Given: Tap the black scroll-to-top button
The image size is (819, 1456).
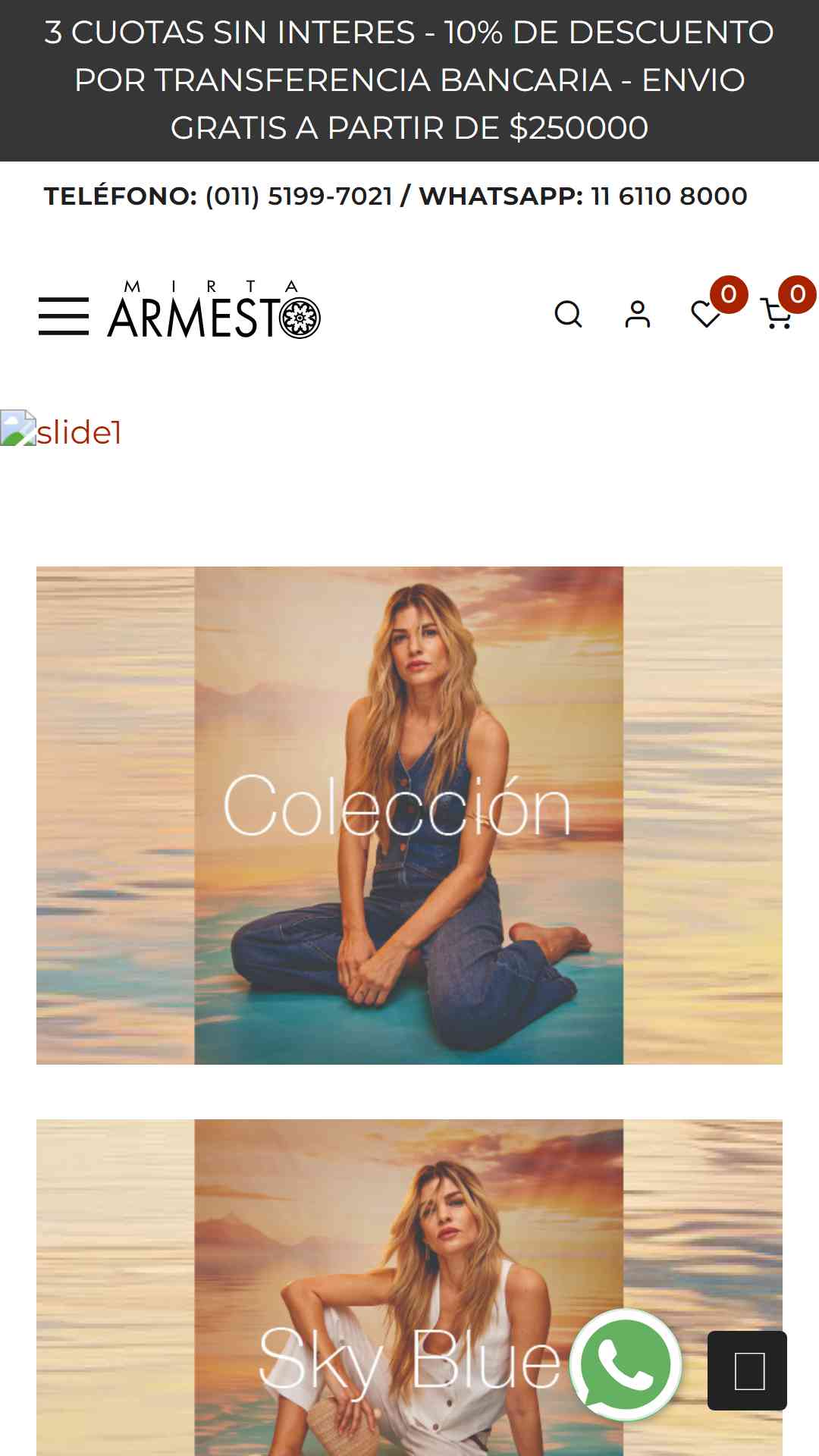Looking at the screenshot, I should pyautogui.click(x=747, y=1370).
